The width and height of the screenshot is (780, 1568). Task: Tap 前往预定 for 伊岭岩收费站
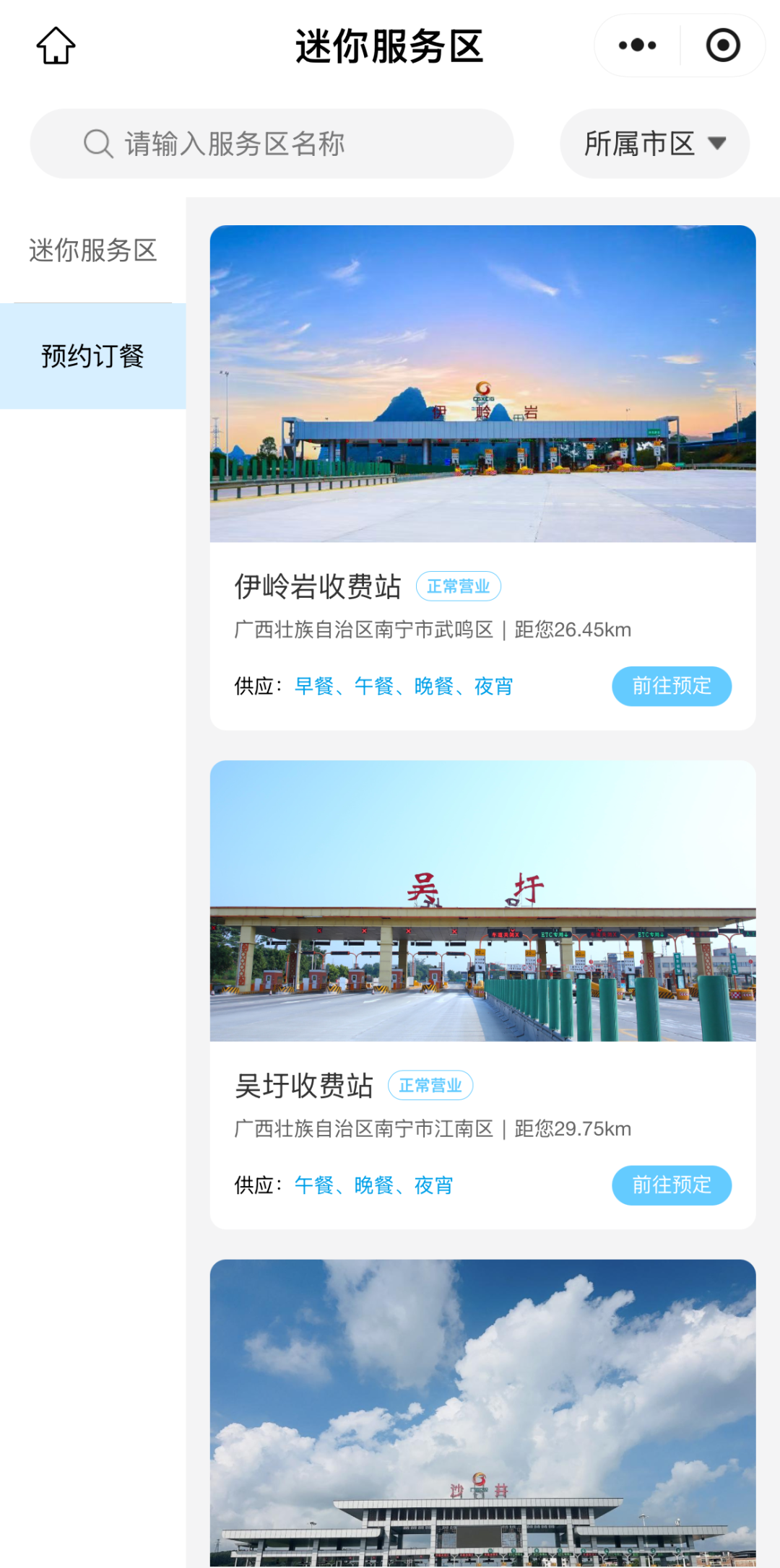pyautogui.click(x=671, y=686)
